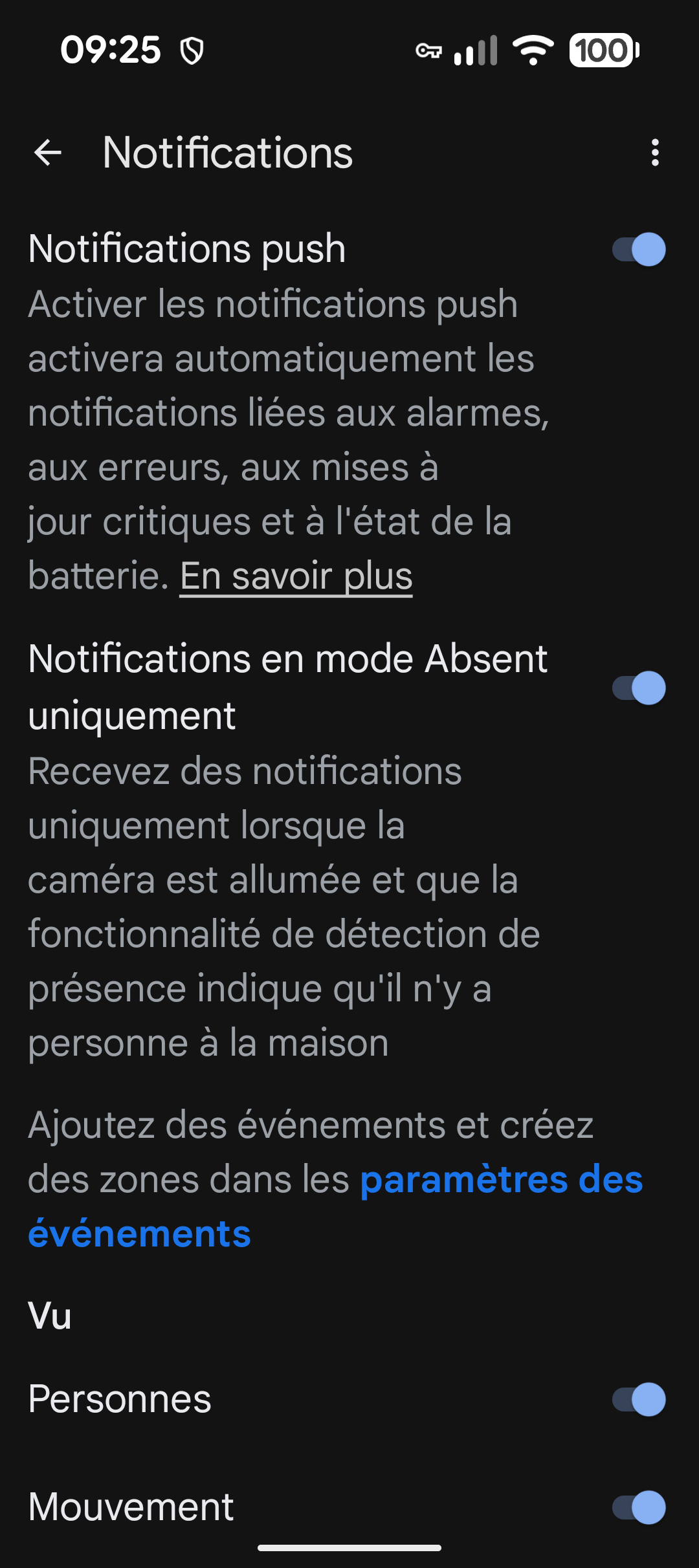
Task: Turn off Personnes notifications
Action: (638, 1400)
